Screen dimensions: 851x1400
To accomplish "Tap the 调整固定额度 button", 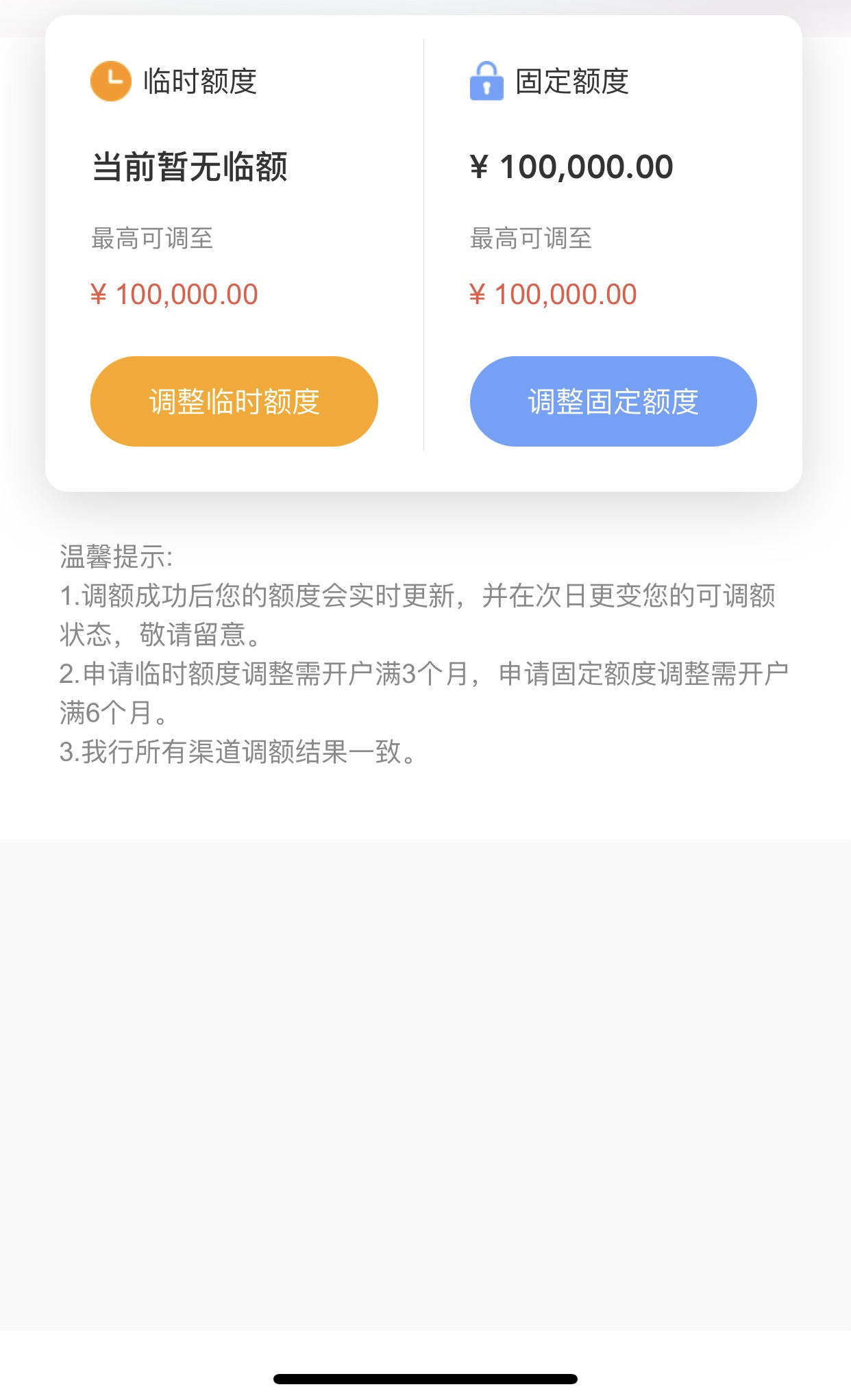I will [x=613, y=401].
